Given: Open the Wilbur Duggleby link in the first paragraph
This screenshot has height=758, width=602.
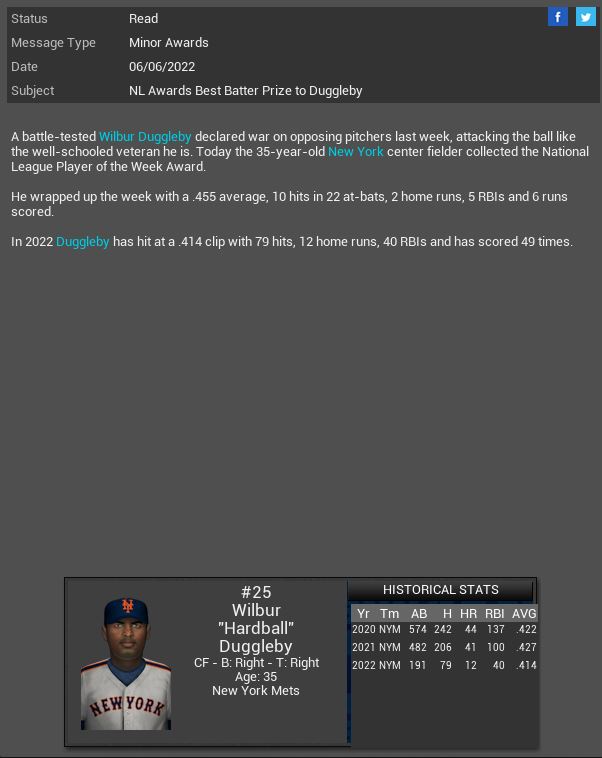Looking at the screenshot, I should [145, 137].
